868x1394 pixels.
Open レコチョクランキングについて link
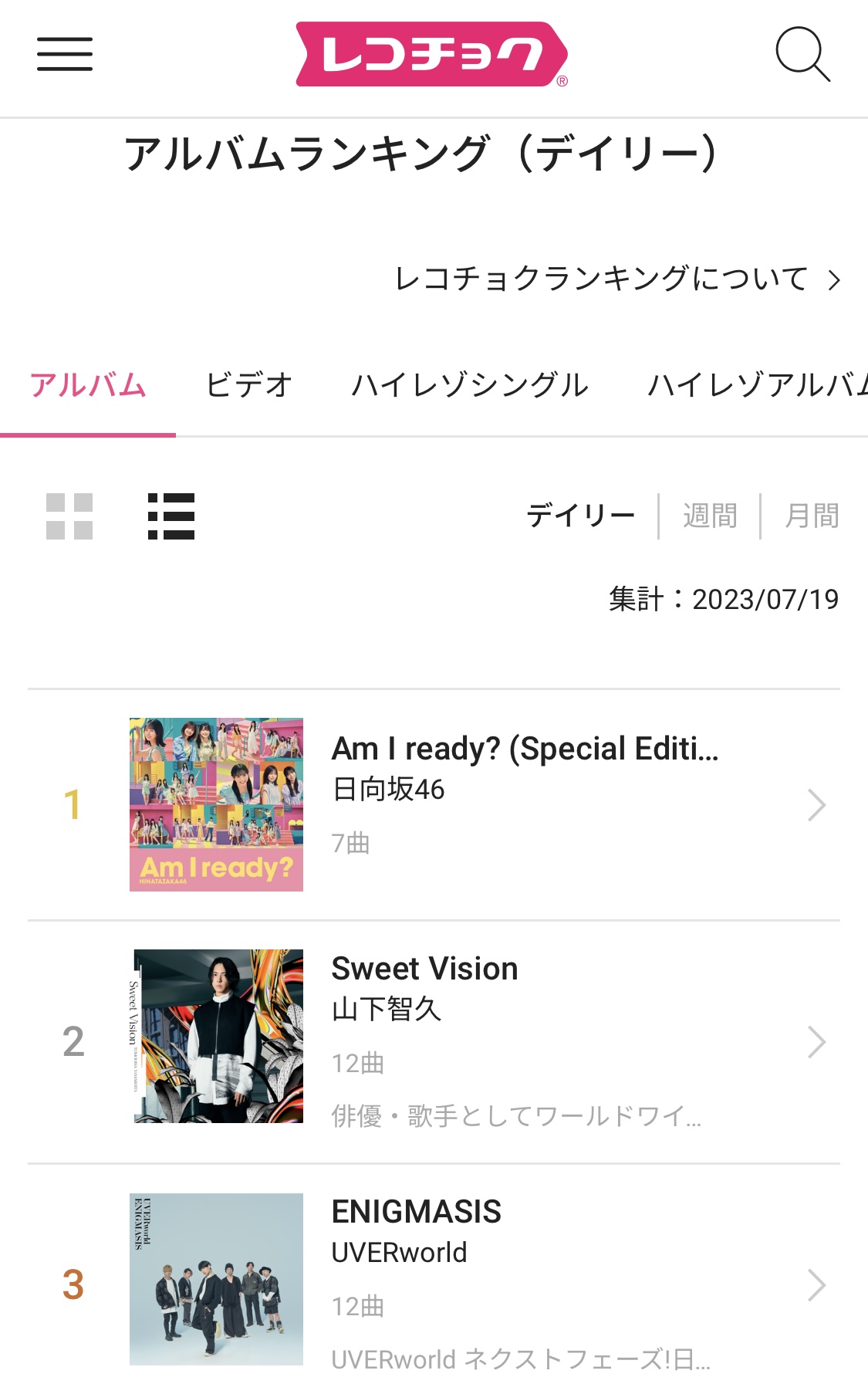pyautogui.click(x=617, y=279)
